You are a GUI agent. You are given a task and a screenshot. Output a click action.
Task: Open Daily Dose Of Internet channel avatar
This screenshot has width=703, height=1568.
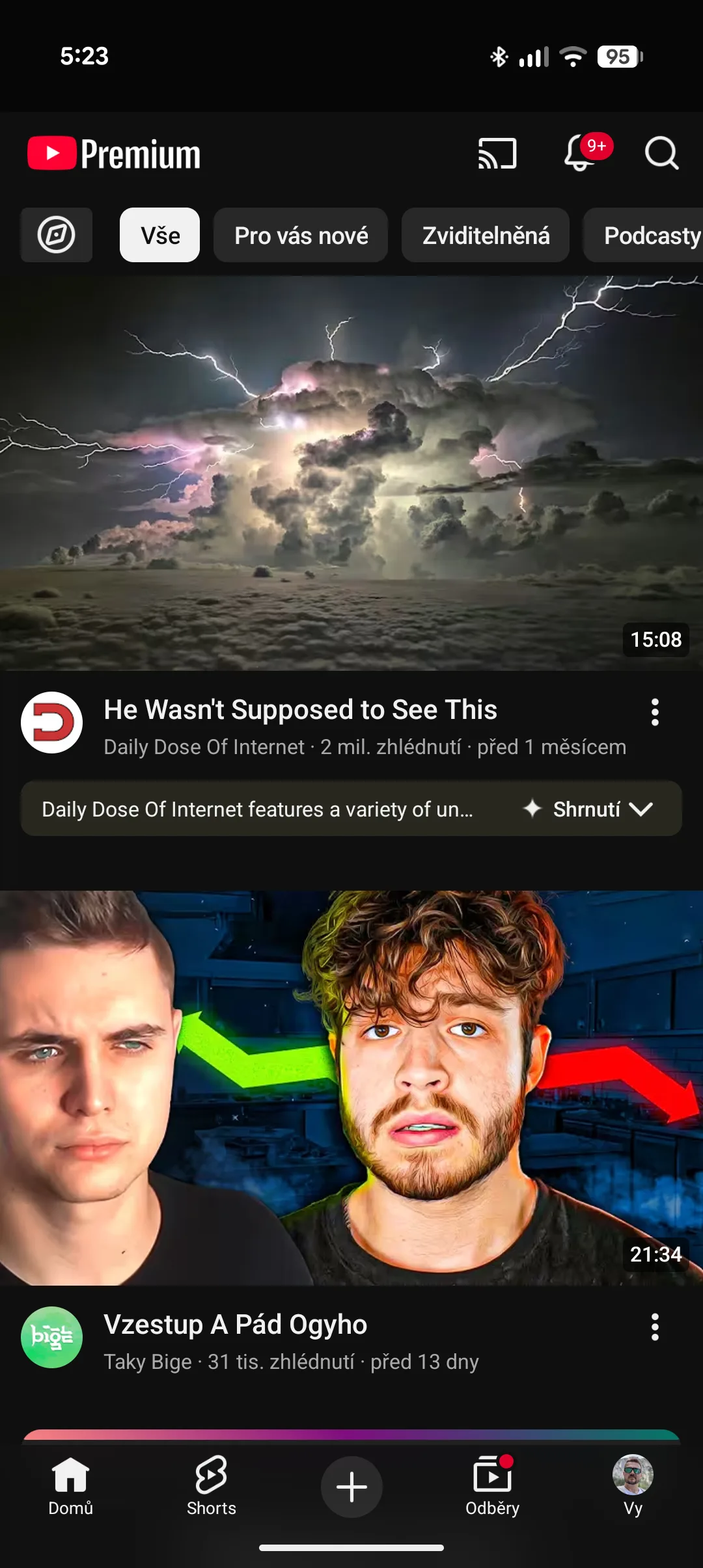[52, 722]
